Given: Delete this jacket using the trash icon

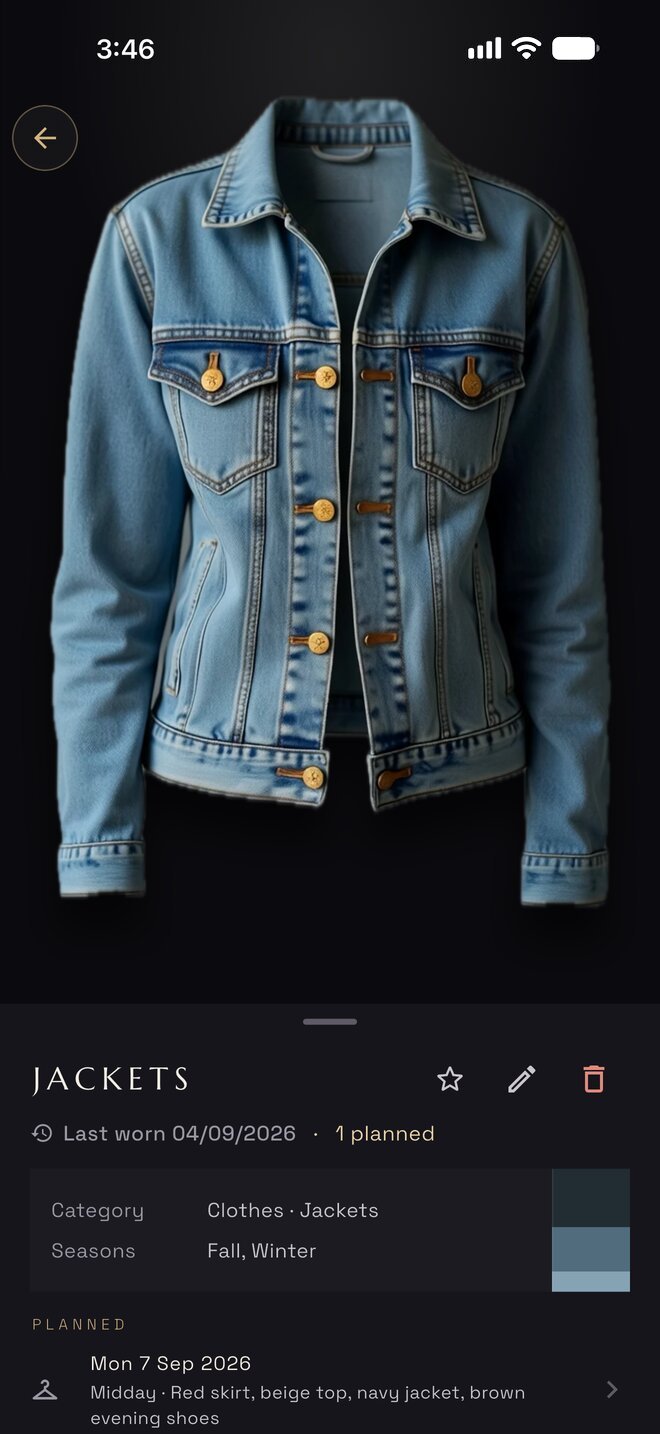Looking at the screenshot, I should click(x=594, y=1079).
